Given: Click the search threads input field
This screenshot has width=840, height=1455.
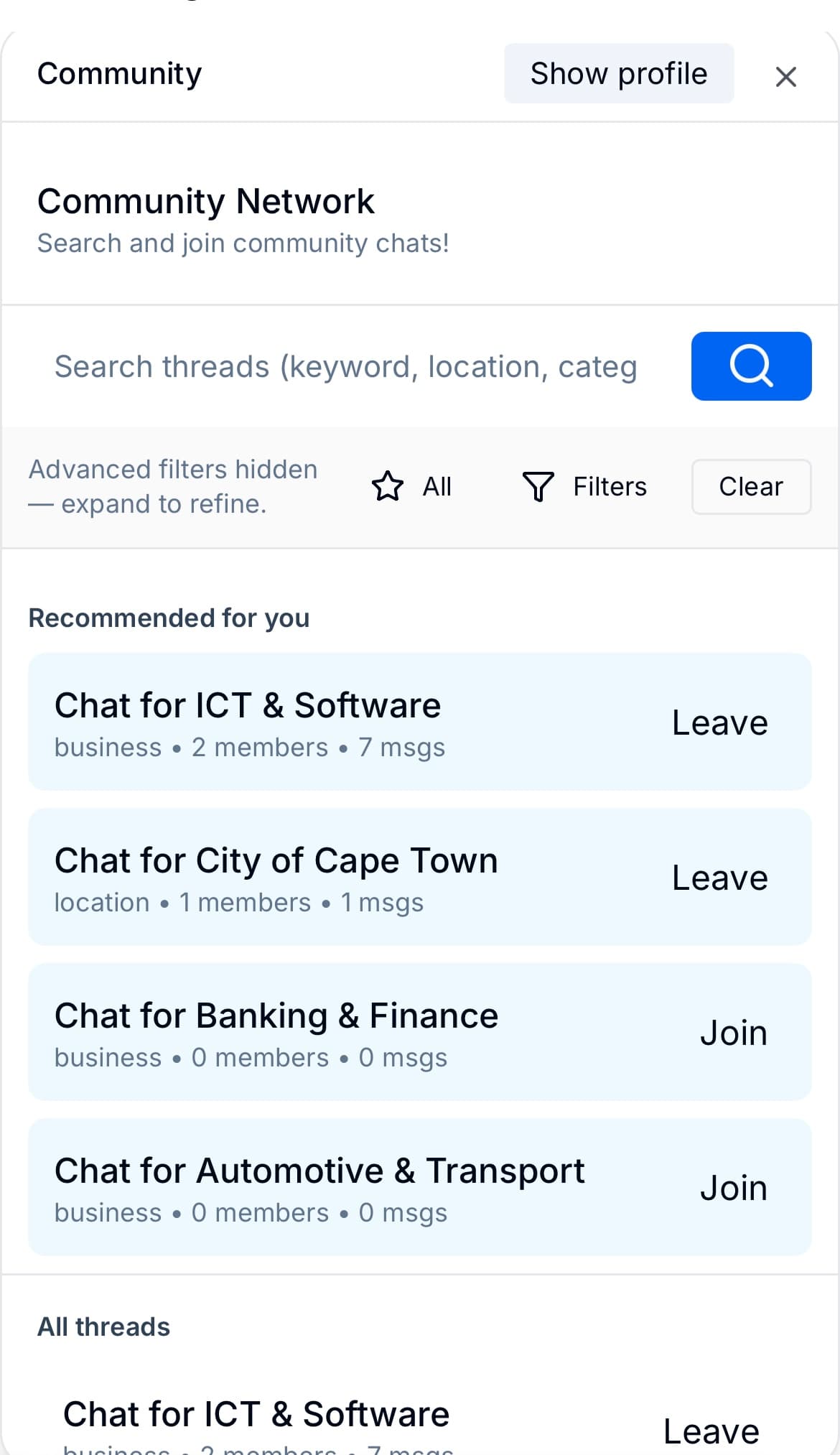Looking at the screenshot, I should 345,366.
